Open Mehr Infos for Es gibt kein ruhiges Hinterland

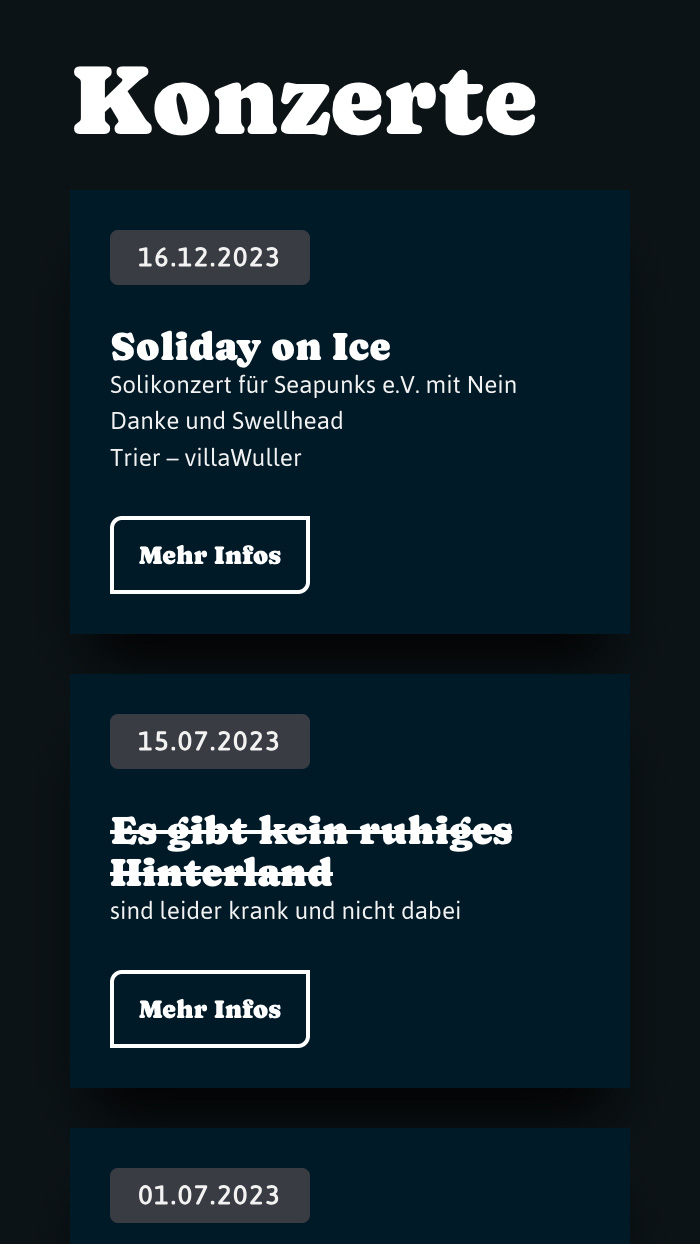[x=210, y=1009]
